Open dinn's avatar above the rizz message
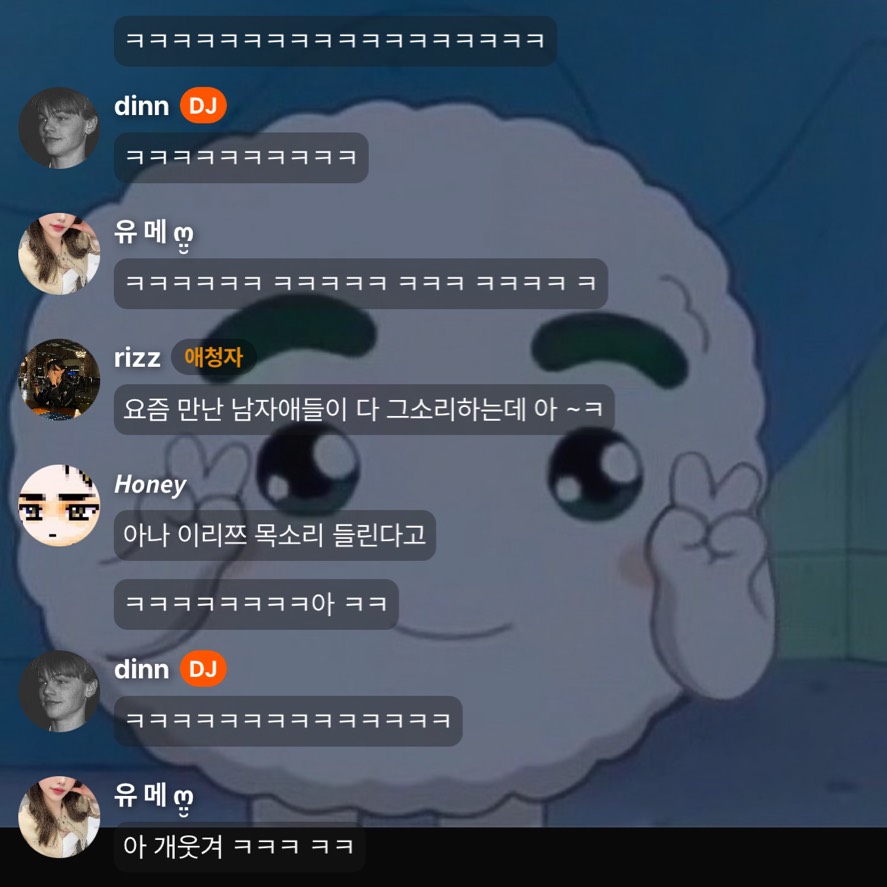 click(59, 128)
